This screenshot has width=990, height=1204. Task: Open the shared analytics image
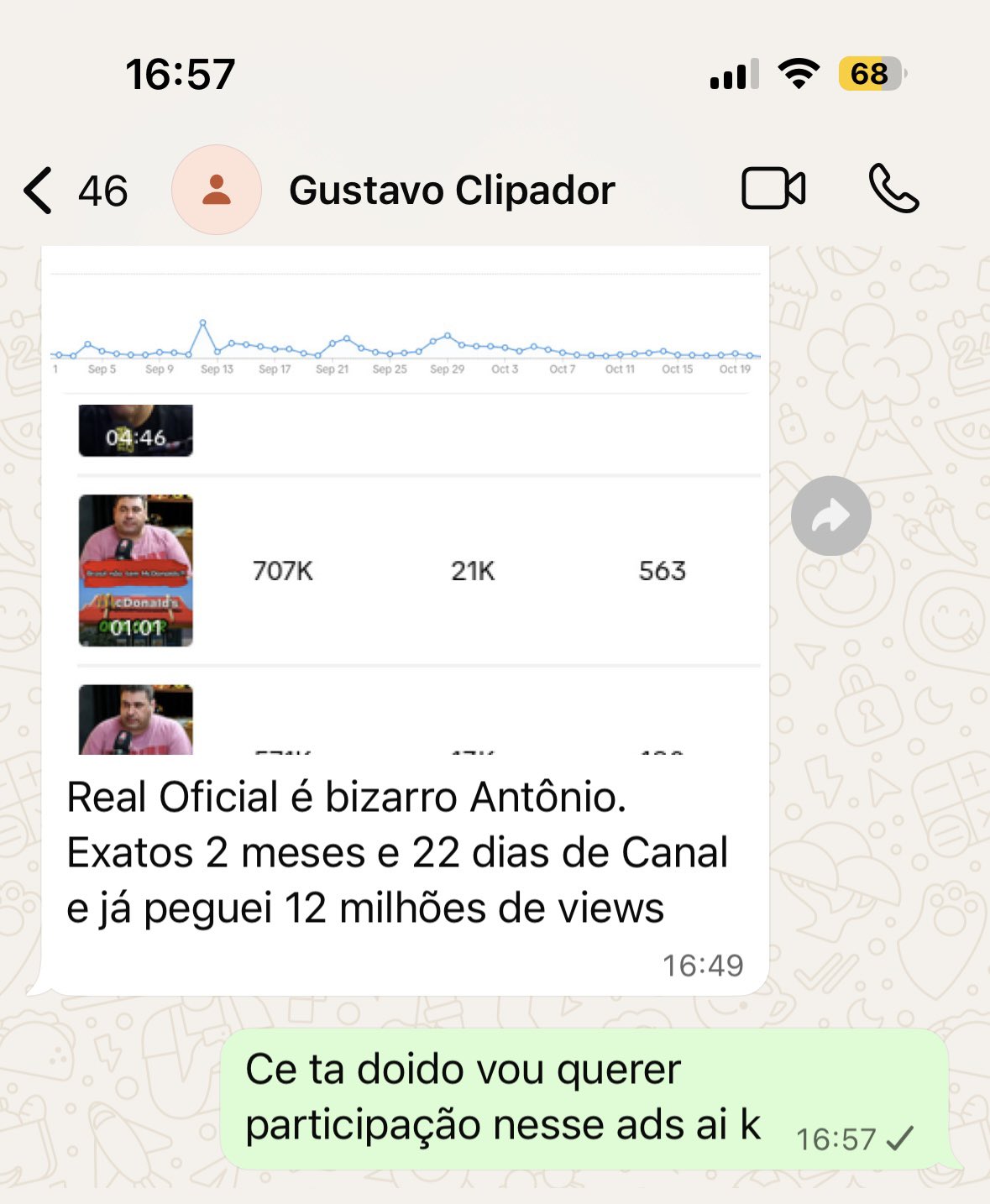[x=406, y=504]
